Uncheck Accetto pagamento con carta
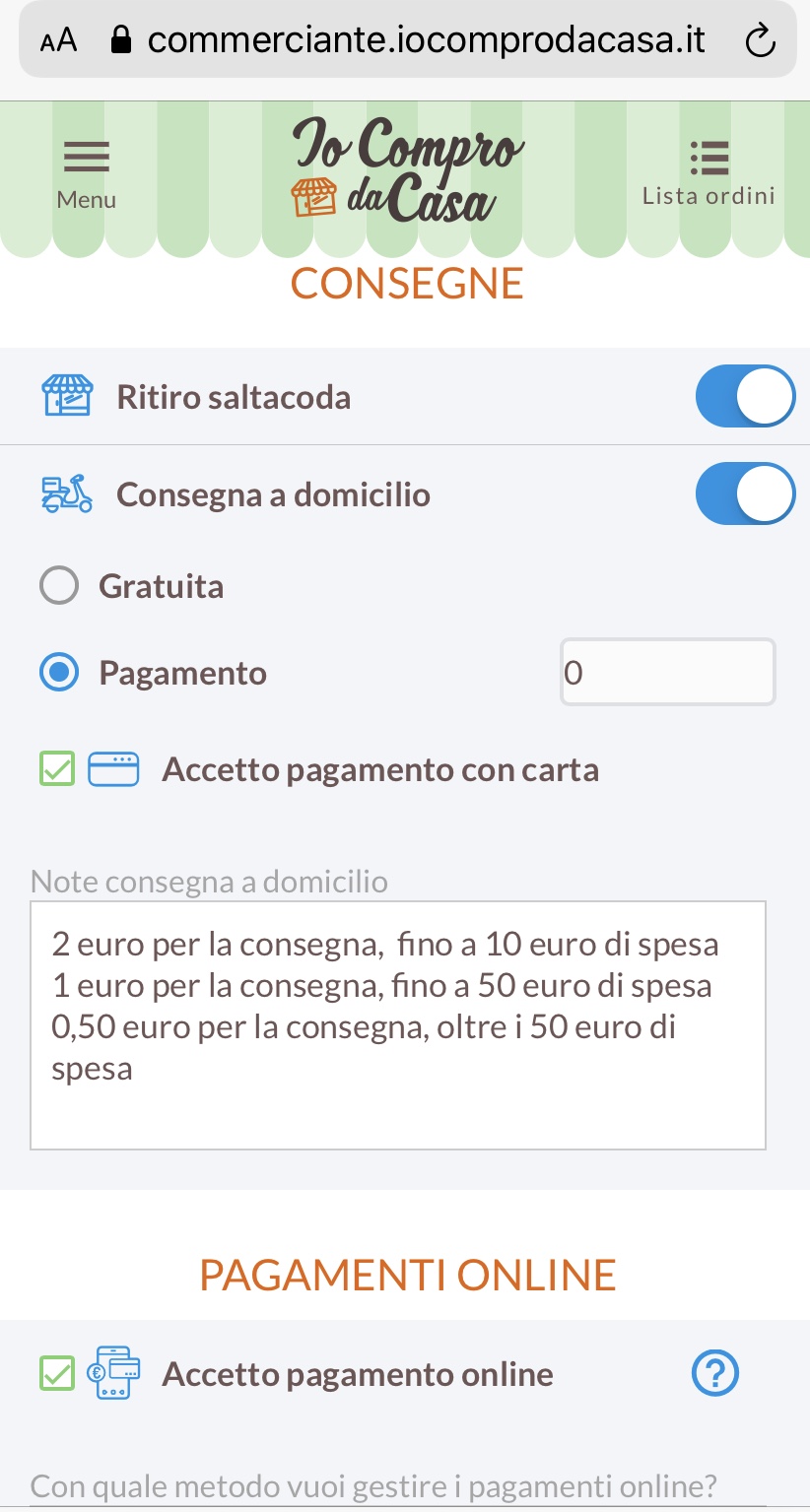This screenshot has height=1512, width=810. (x=57, y=769)
